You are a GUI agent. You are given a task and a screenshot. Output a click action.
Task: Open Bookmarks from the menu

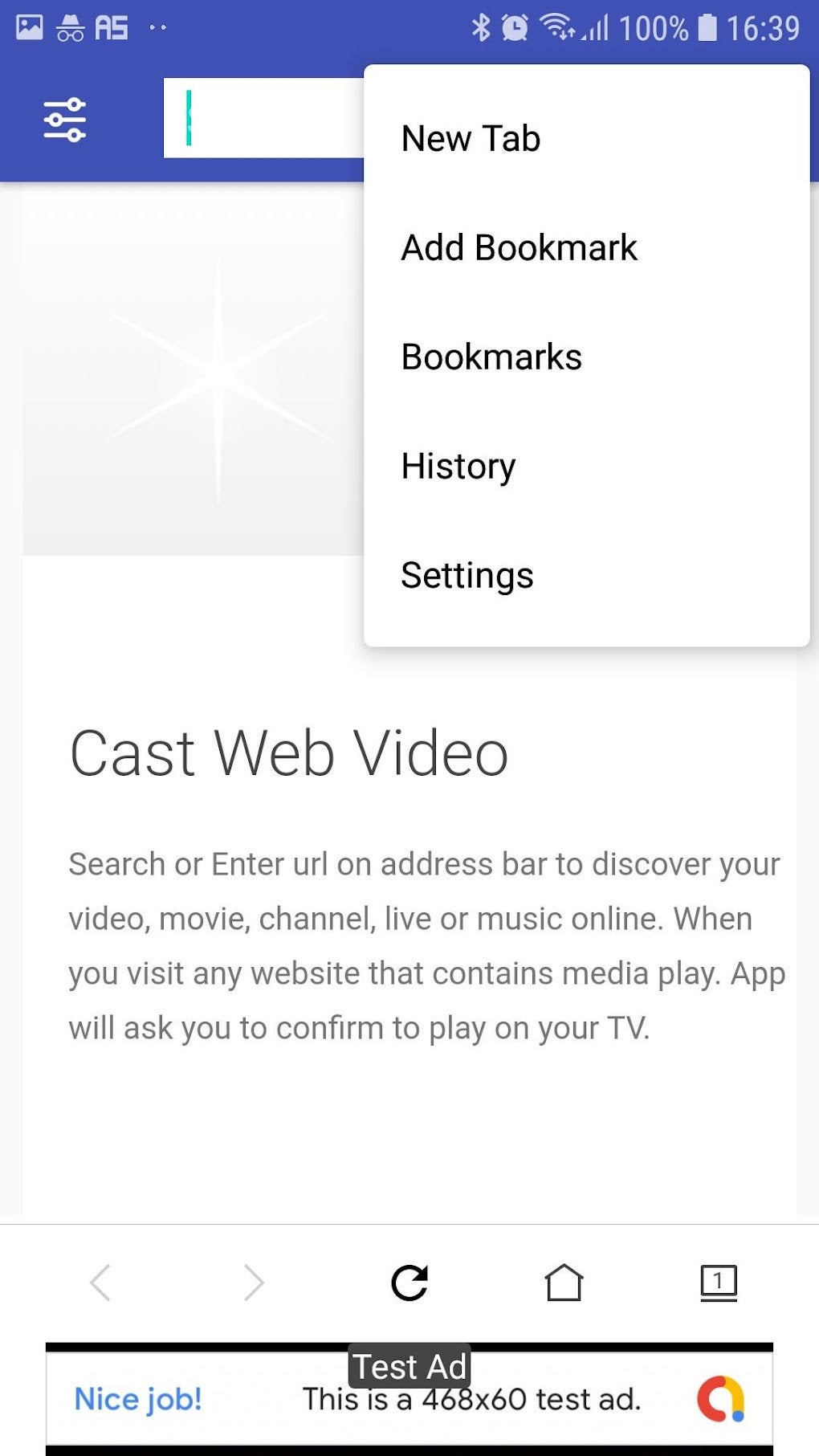[491, 357]
